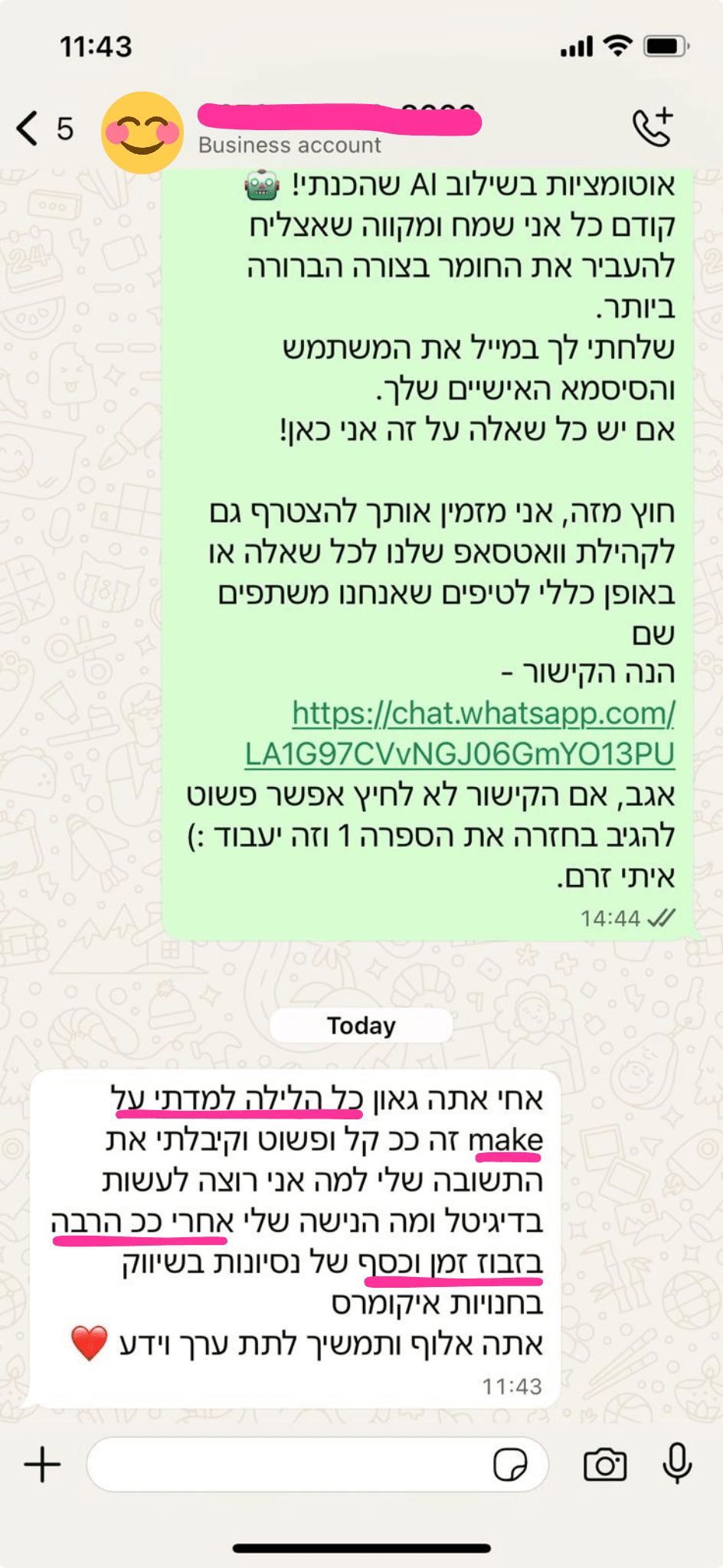
Task: Open contact info from the profile avatar
Action: pos(142,132)
